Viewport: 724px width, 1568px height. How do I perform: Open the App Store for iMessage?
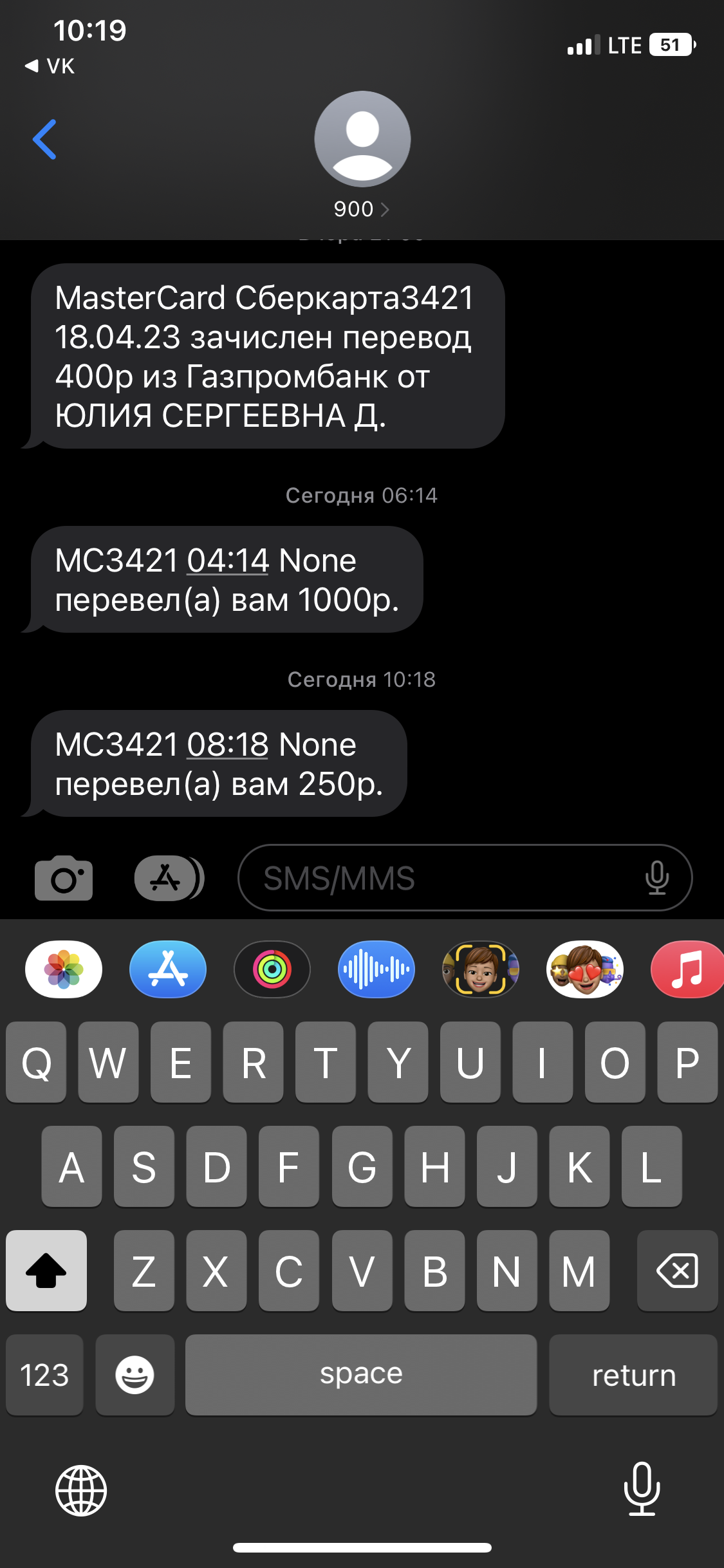[168, 969]
